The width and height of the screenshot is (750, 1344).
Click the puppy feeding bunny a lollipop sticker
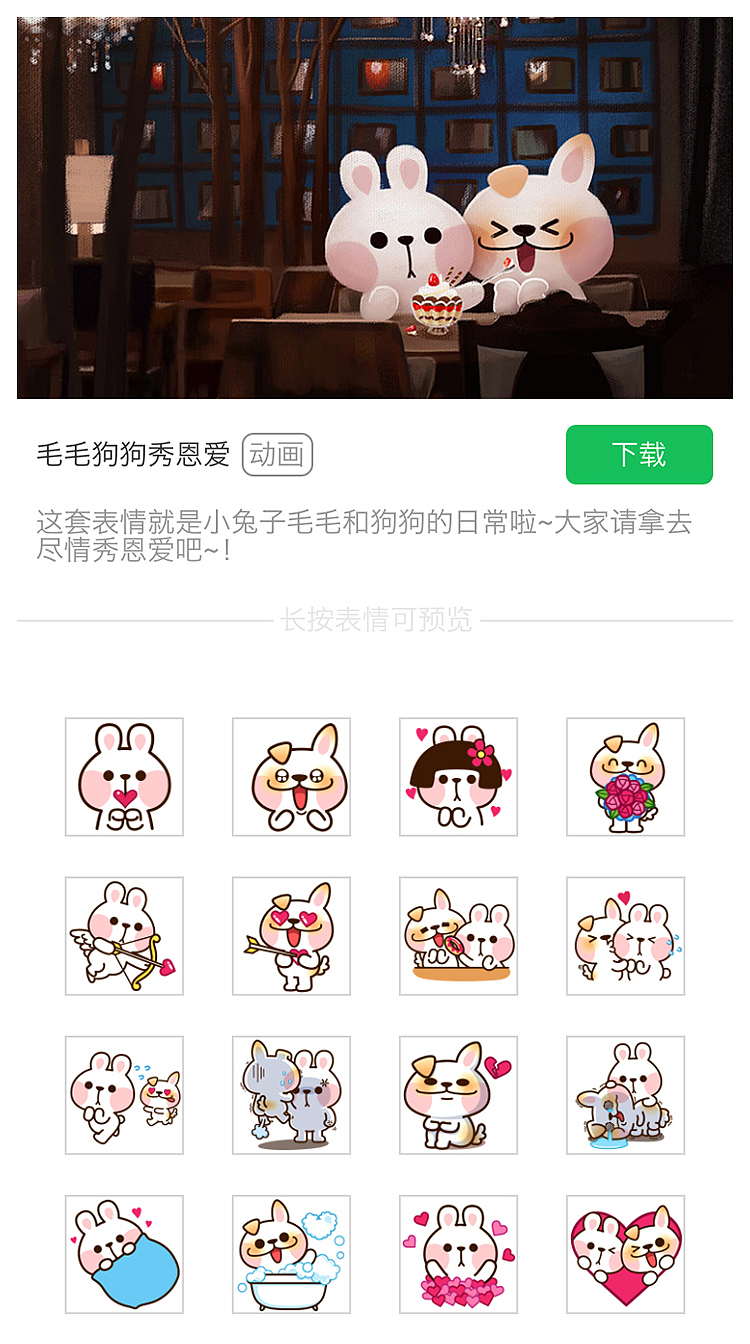457,936
